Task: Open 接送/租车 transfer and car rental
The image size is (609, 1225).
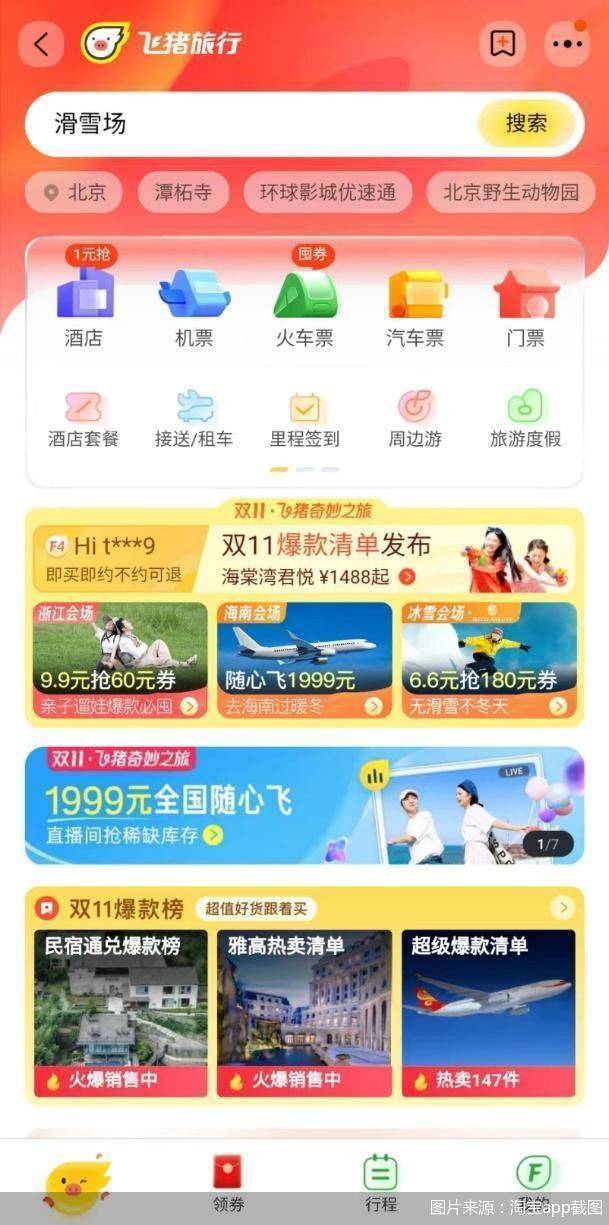Action: (194, 417)
